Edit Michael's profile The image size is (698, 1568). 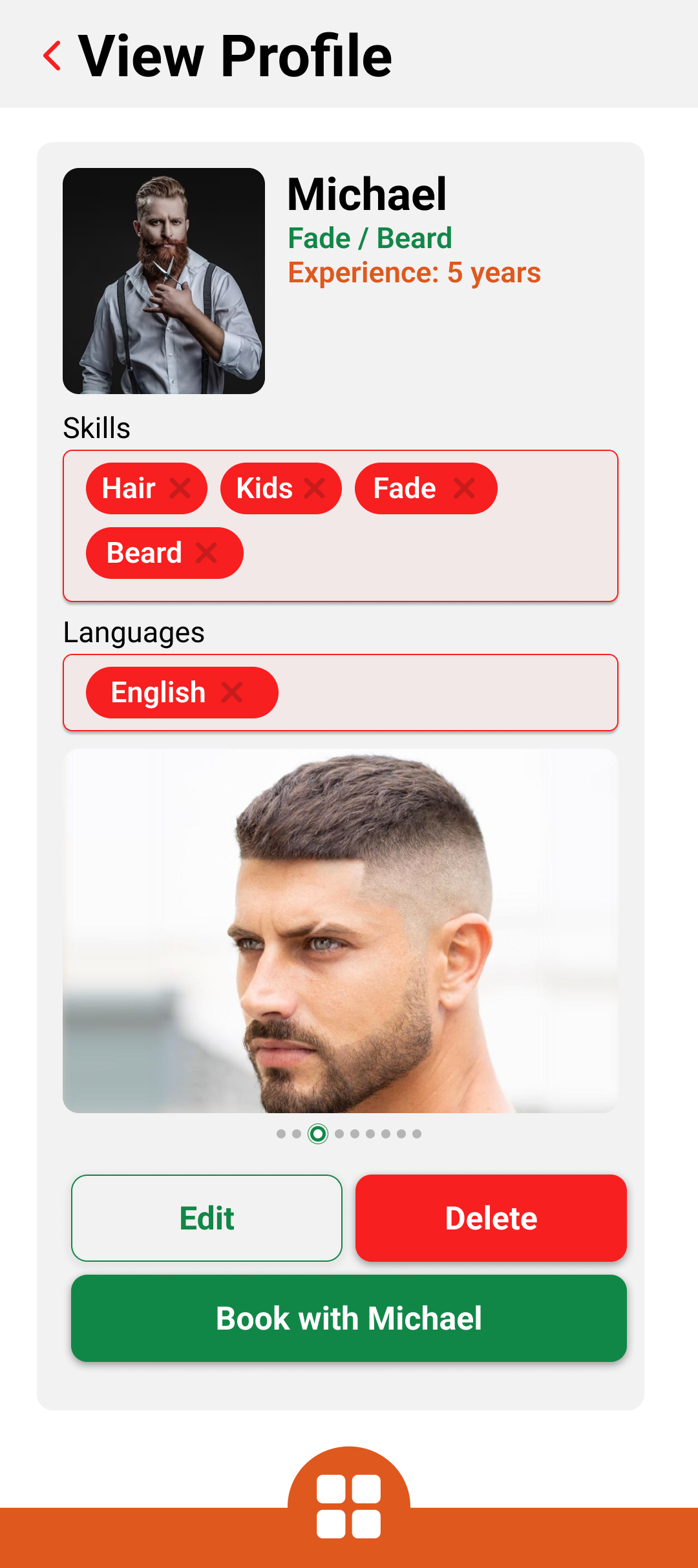click(x=207, y=1218)
